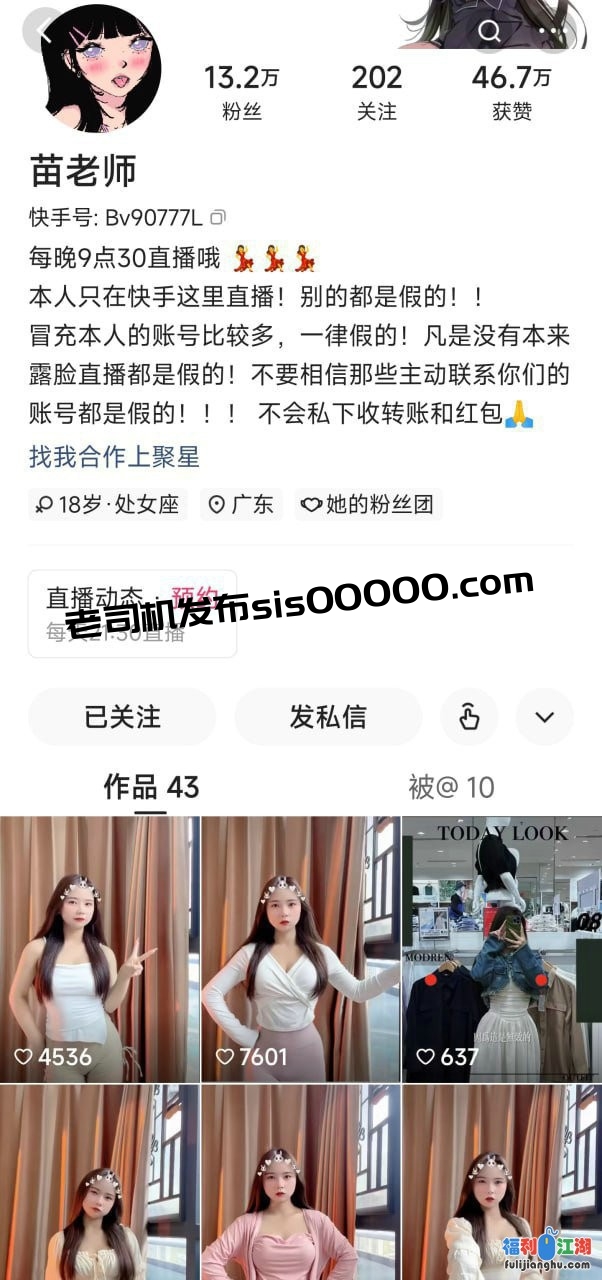Open the 找我合作上聚星 link
602x1280 pixels.
pos(114,457)
